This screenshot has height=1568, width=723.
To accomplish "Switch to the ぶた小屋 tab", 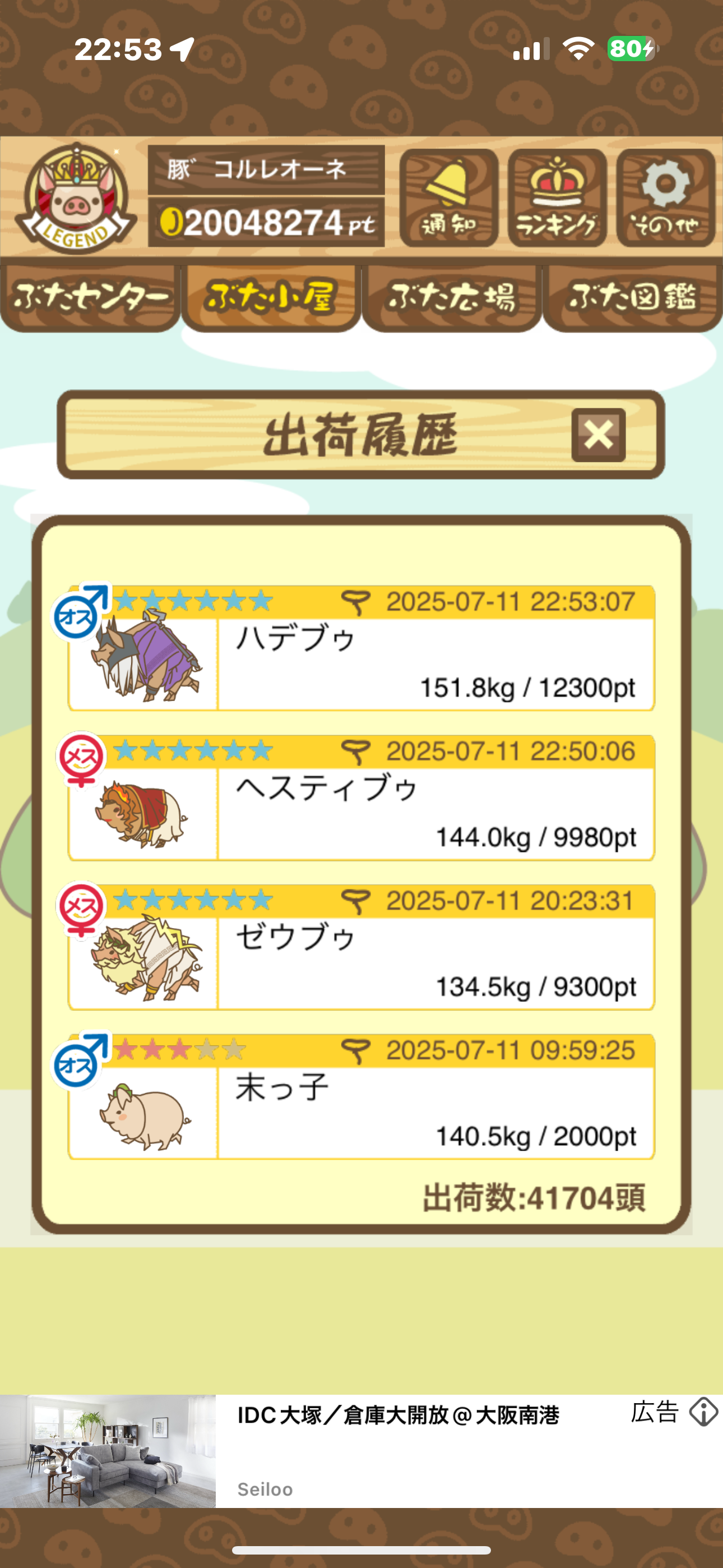I will click(271, 298).
